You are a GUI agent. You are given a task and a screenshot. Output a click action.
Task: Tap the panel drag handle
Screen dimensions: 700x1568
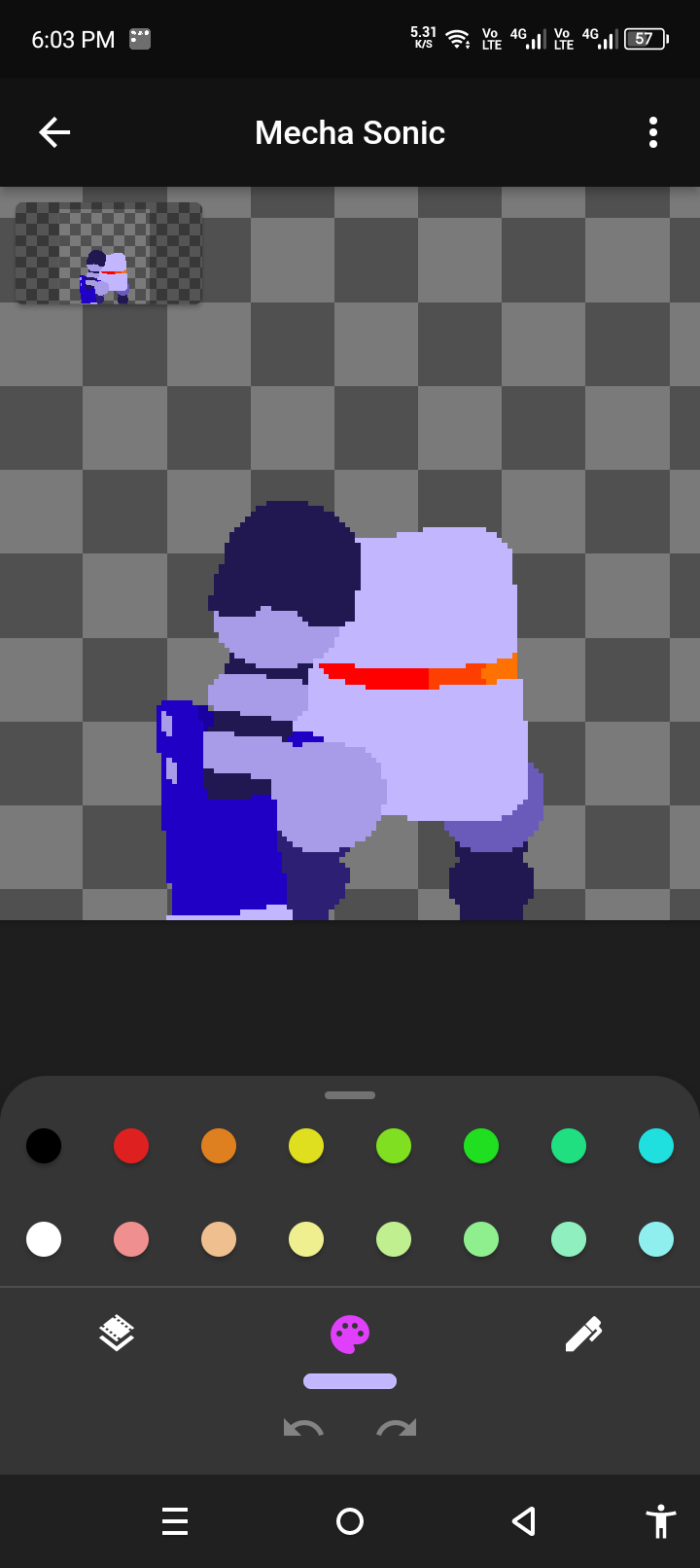coord(350,1095)
